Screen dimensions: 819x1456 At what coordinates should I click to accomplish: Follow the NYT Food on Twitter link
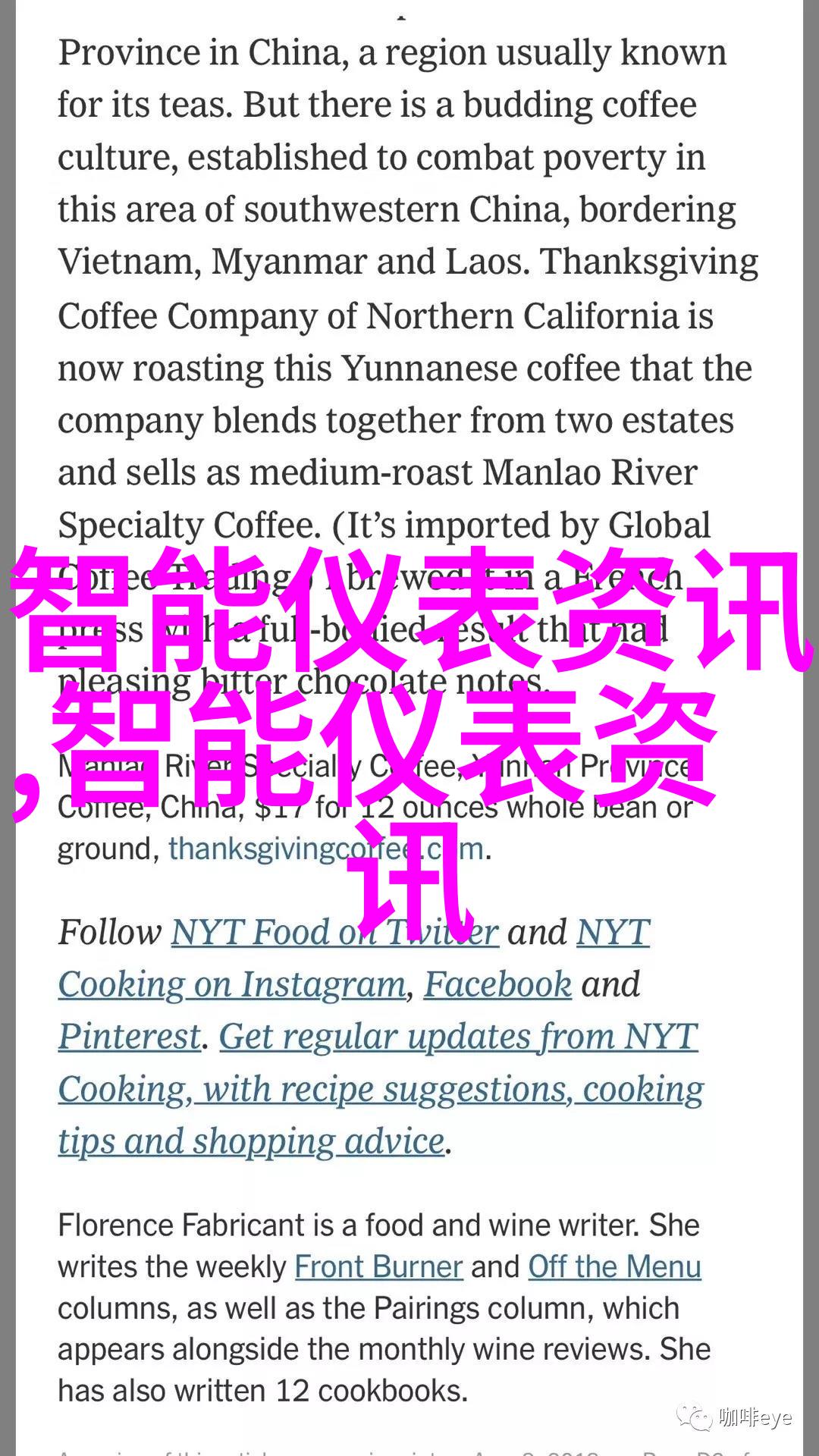(x=334, y=932)
